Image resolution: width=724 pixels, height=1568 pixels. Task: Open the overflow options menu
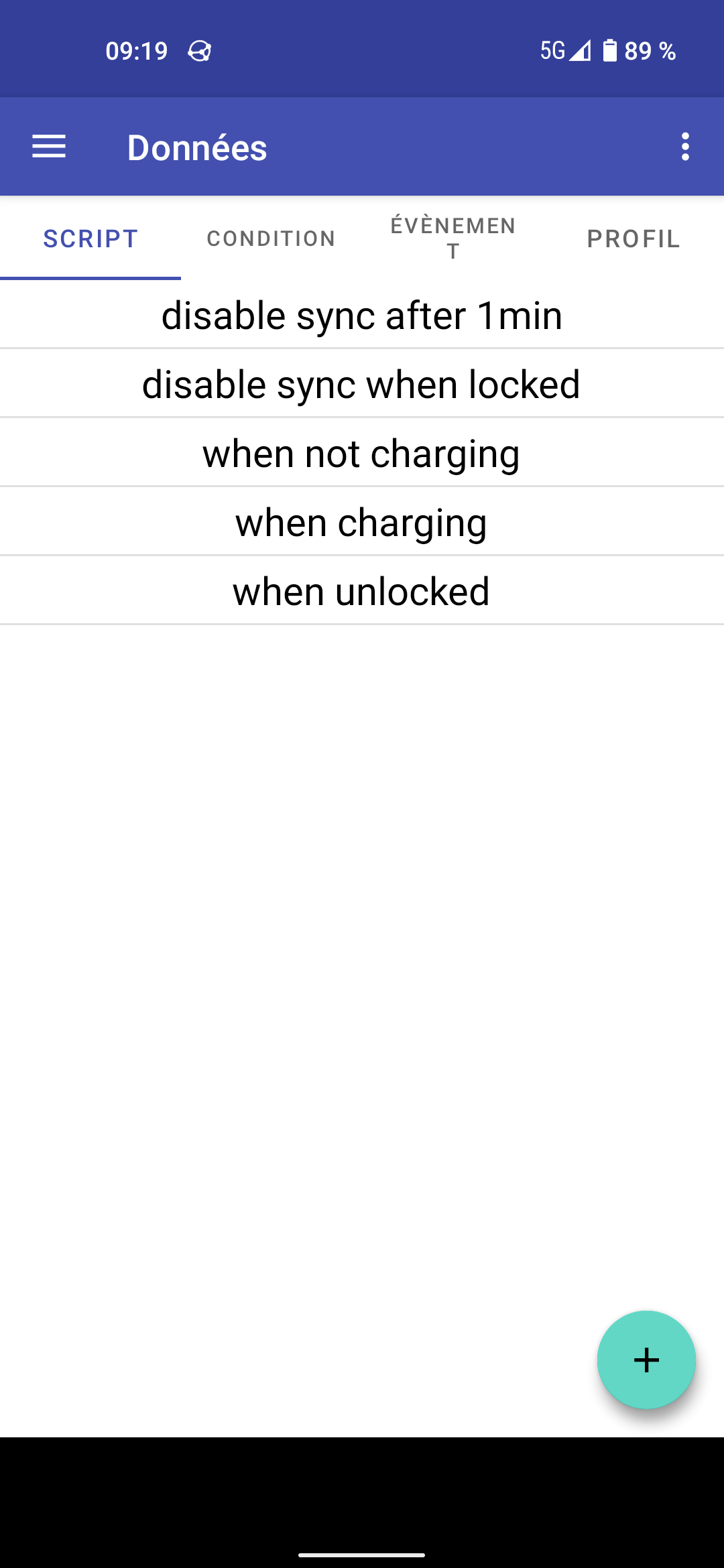[x=684, y=147]
